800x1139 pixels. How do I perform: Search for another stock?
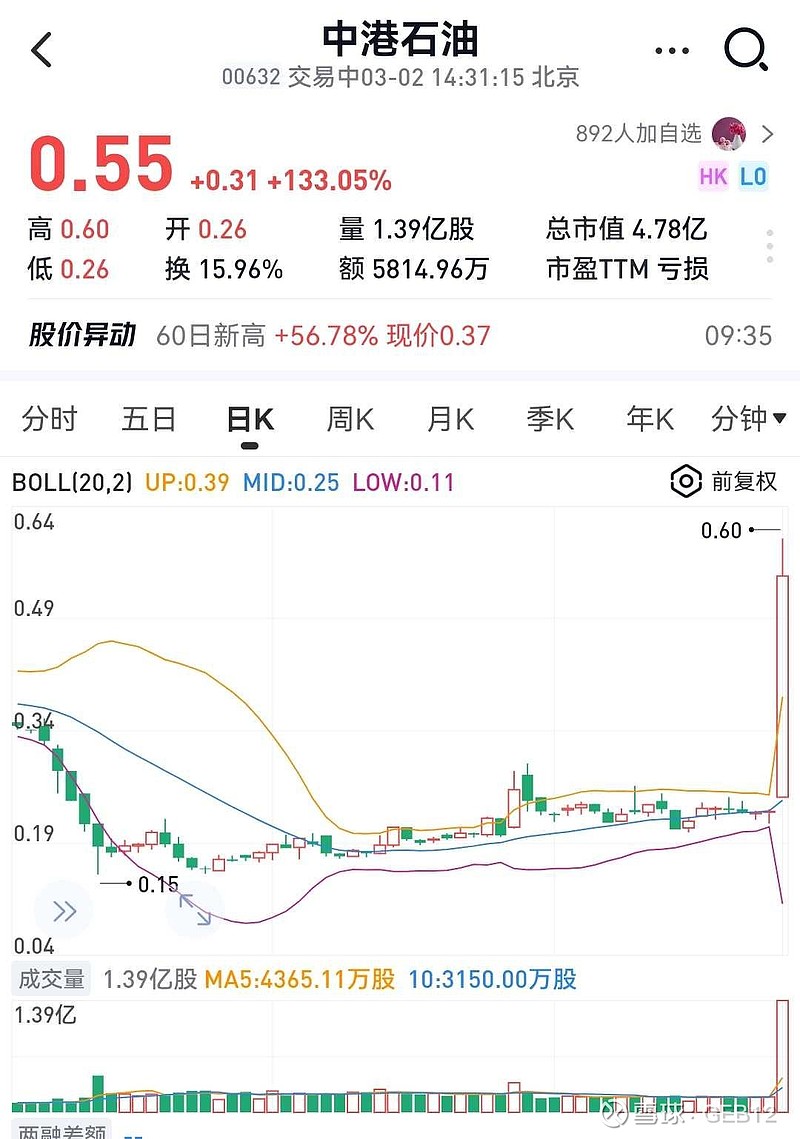(x=745, y=49)
